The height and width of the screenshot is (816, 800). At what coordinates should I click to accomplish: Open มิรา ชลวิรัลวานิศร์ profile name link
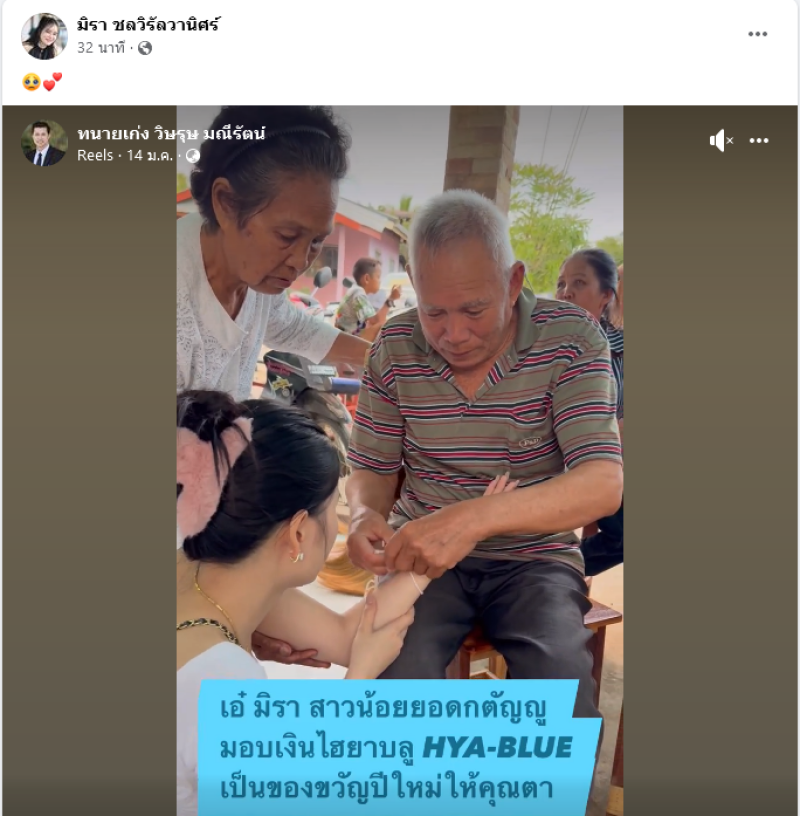pos(148,25)
